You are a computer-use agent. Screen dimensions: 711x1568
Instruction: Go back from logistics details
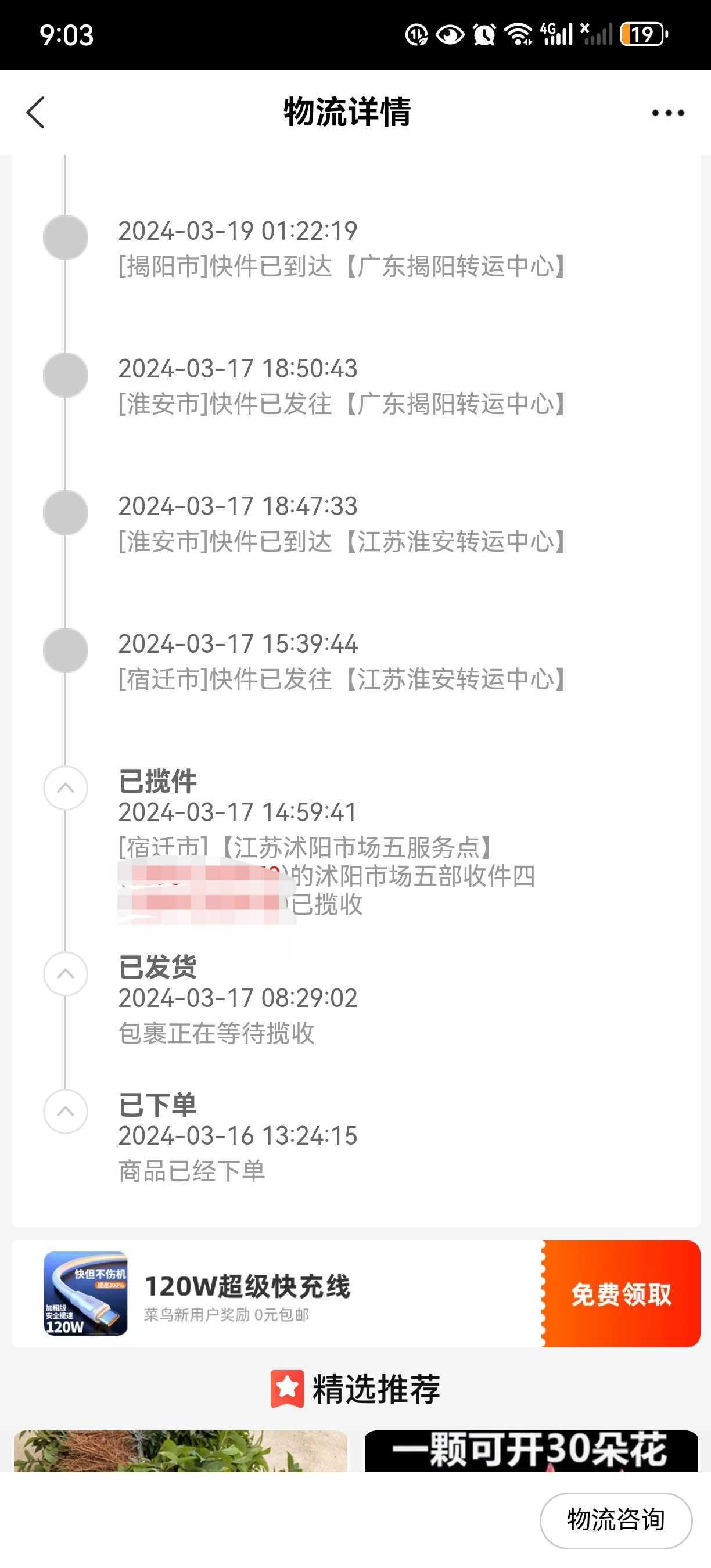click(36, 113)
